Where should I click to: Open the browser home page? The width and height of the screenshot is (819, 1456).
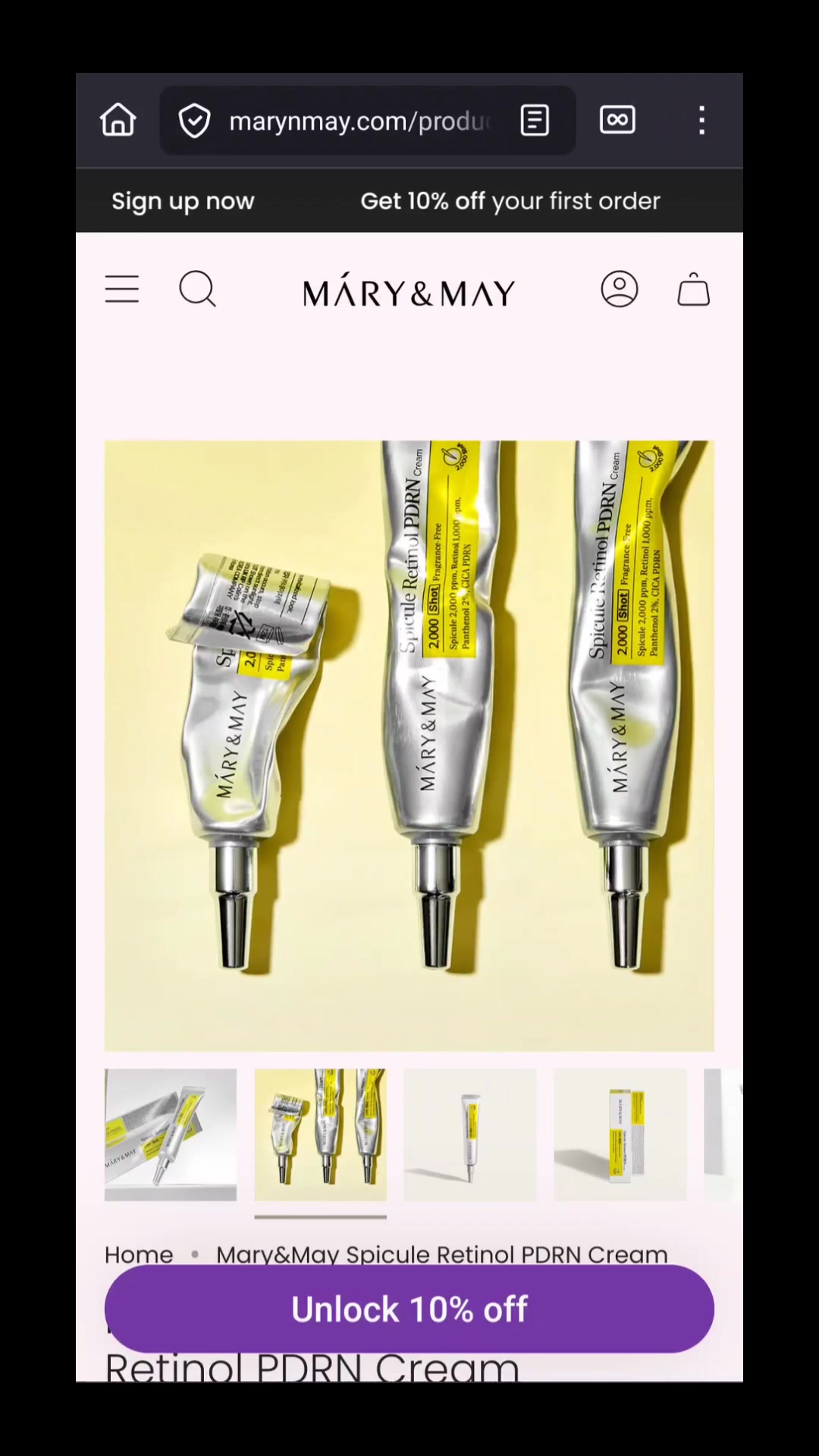coord(118,121)
